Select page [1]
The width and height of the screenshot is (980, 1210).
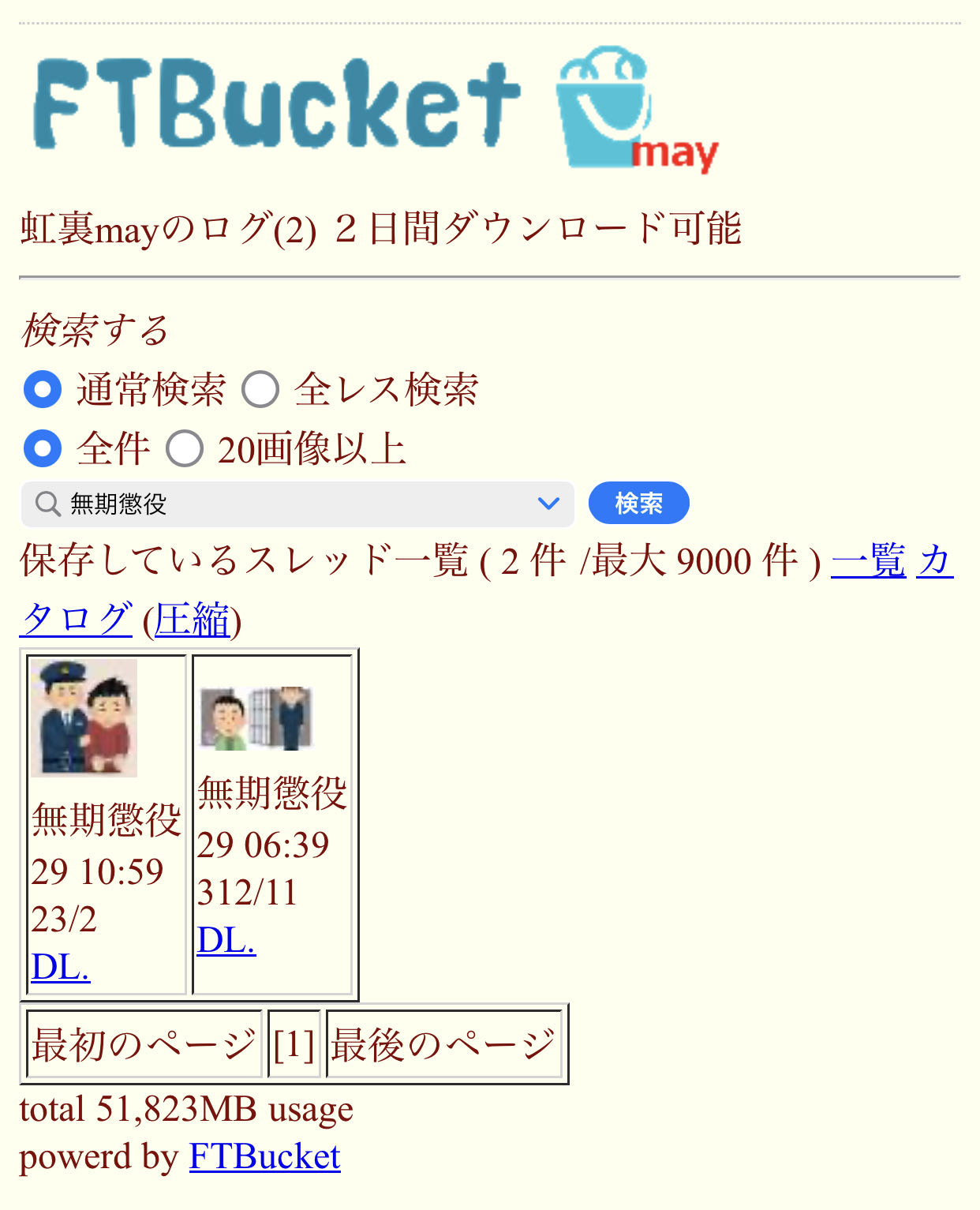click(x=294, y=1044)
